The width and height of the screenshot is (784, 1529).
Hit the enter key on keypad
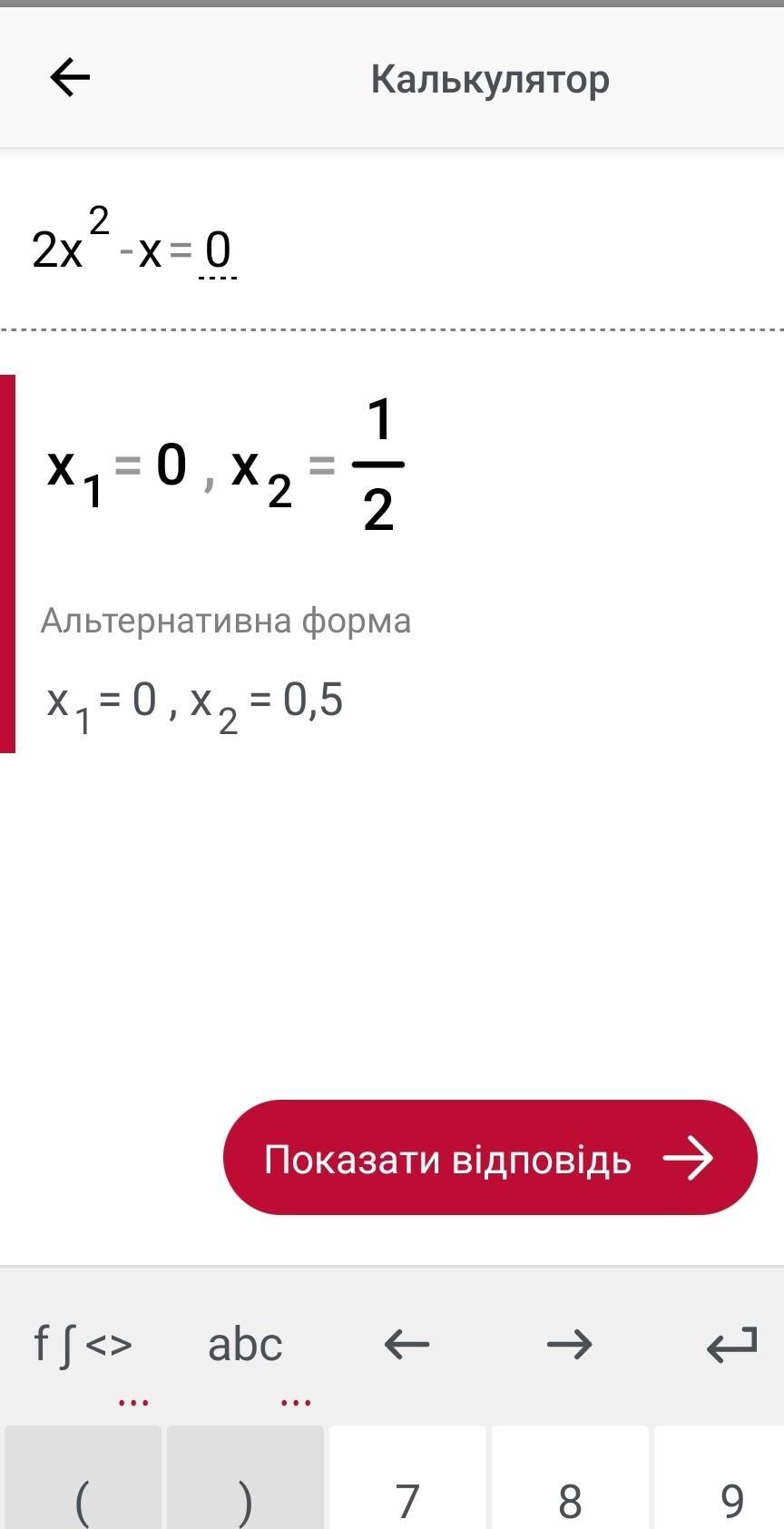pyautogui.click(x=731, y=1344)
